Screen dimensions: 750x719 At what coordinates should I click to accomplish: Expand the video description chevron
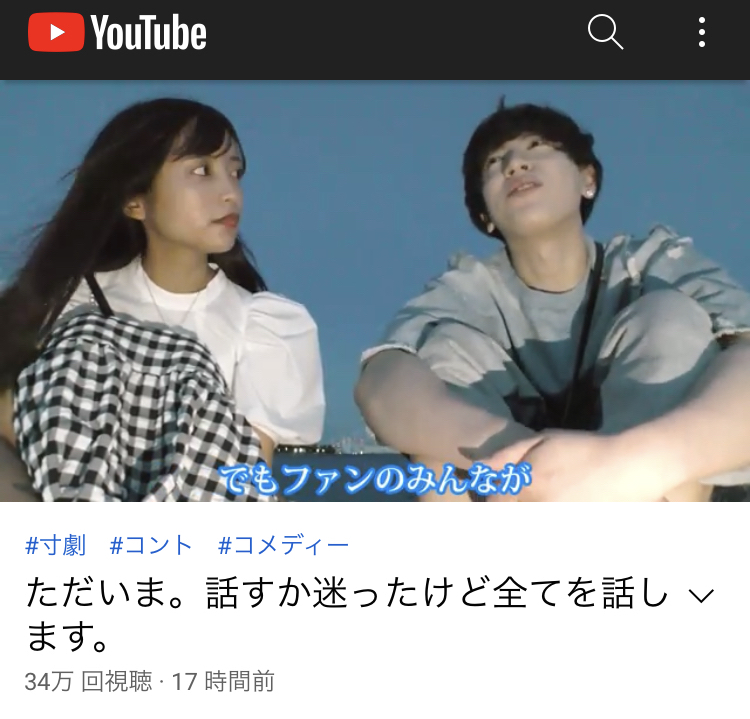pos(702,596)
